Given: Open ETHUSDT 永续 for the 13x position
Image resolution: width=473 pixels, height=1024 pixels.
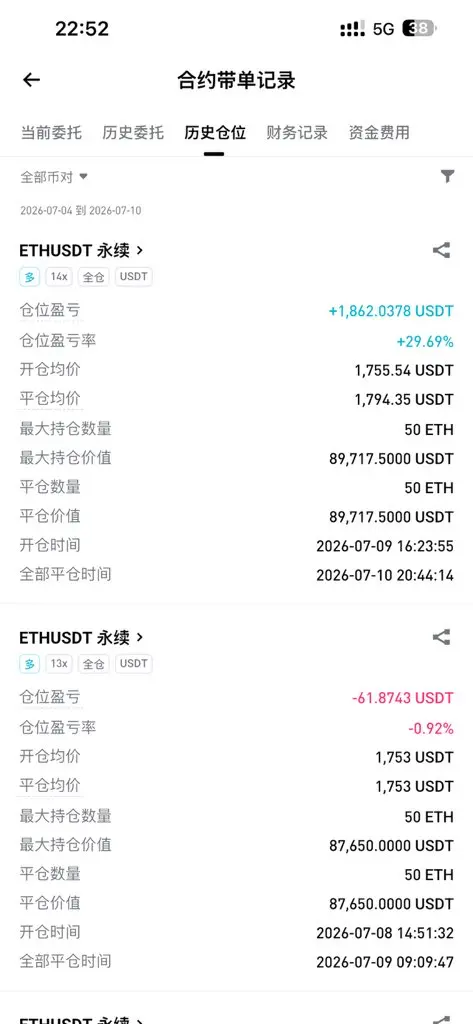Looking at the screenshot, I should coord(82,637).
